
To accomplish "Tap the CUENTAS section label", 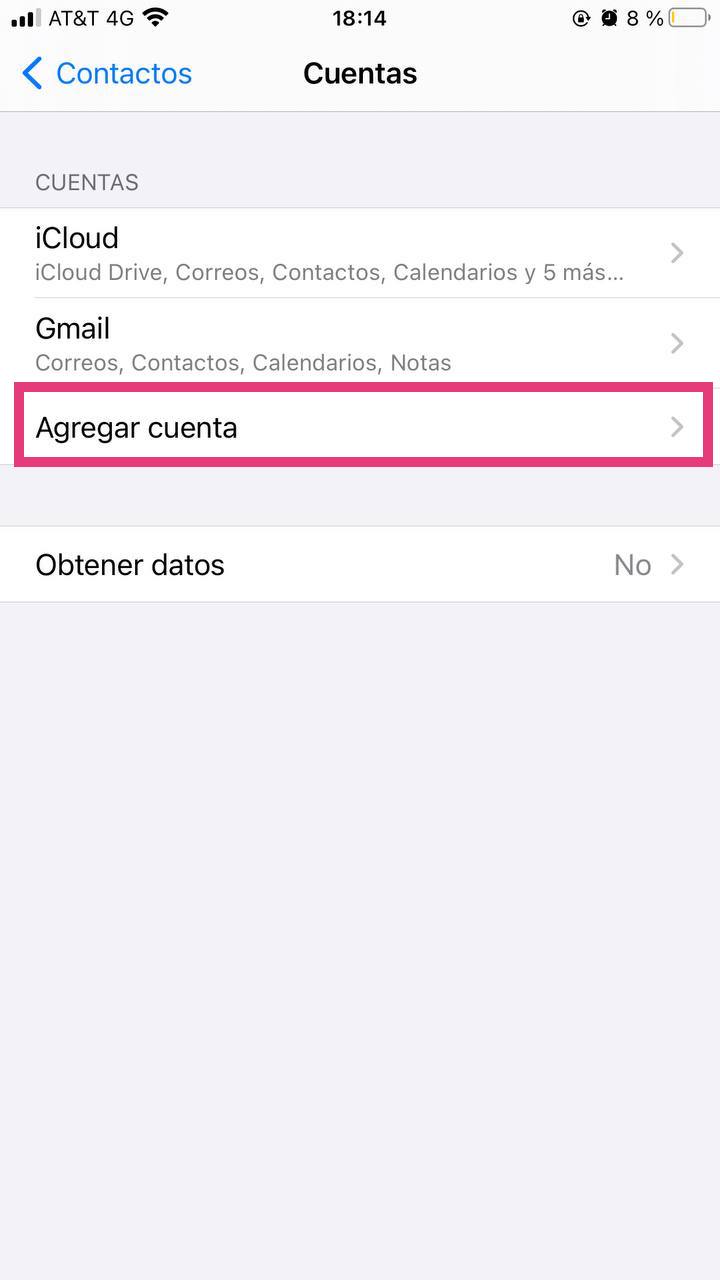I will pos(86,182).
